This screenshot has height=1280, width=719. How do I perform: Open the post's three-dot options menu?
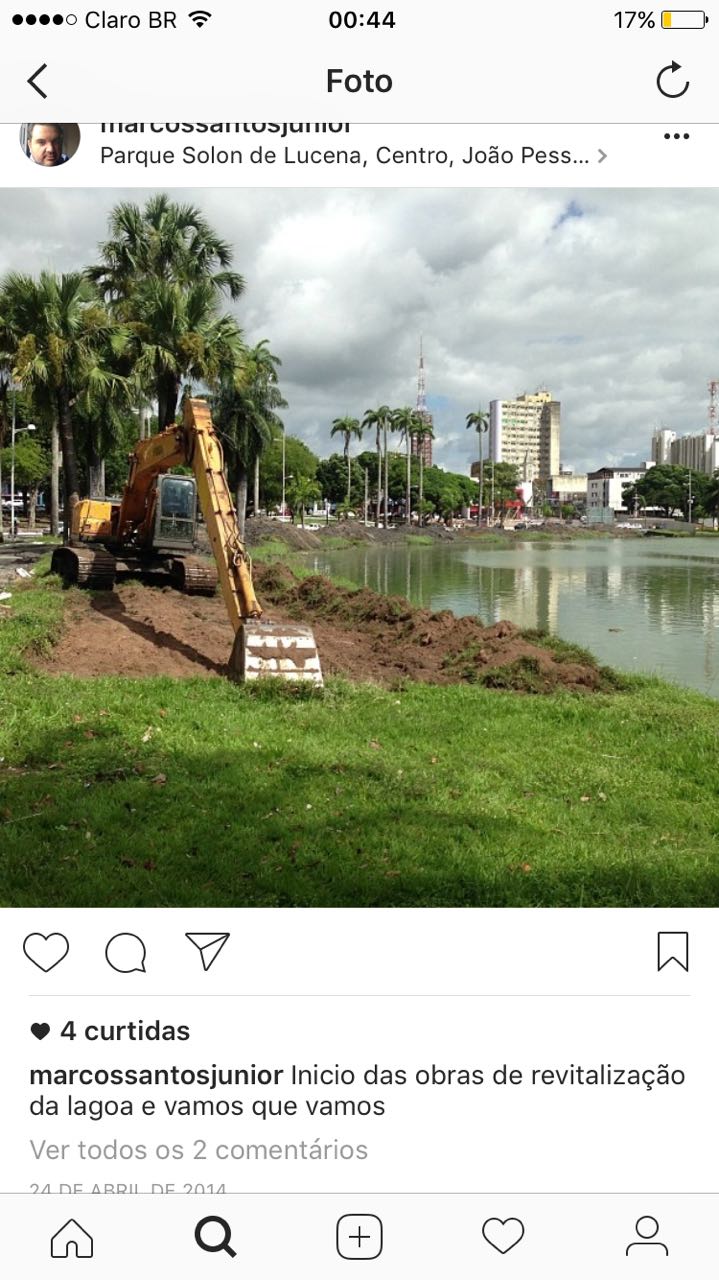[676, 137]
